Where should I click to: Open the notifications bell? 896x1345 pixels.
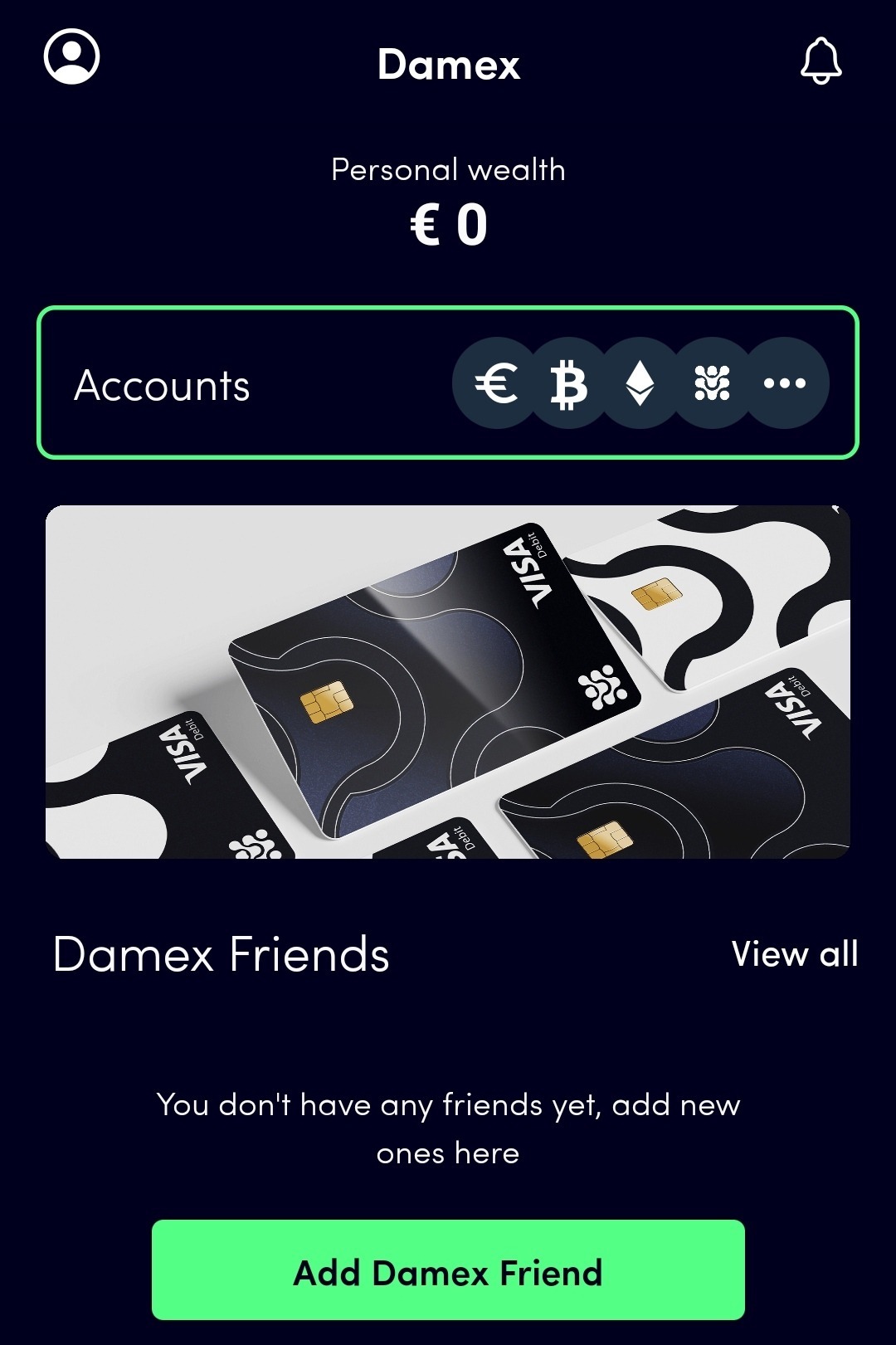pyautogui.click(x=821, y=61)
